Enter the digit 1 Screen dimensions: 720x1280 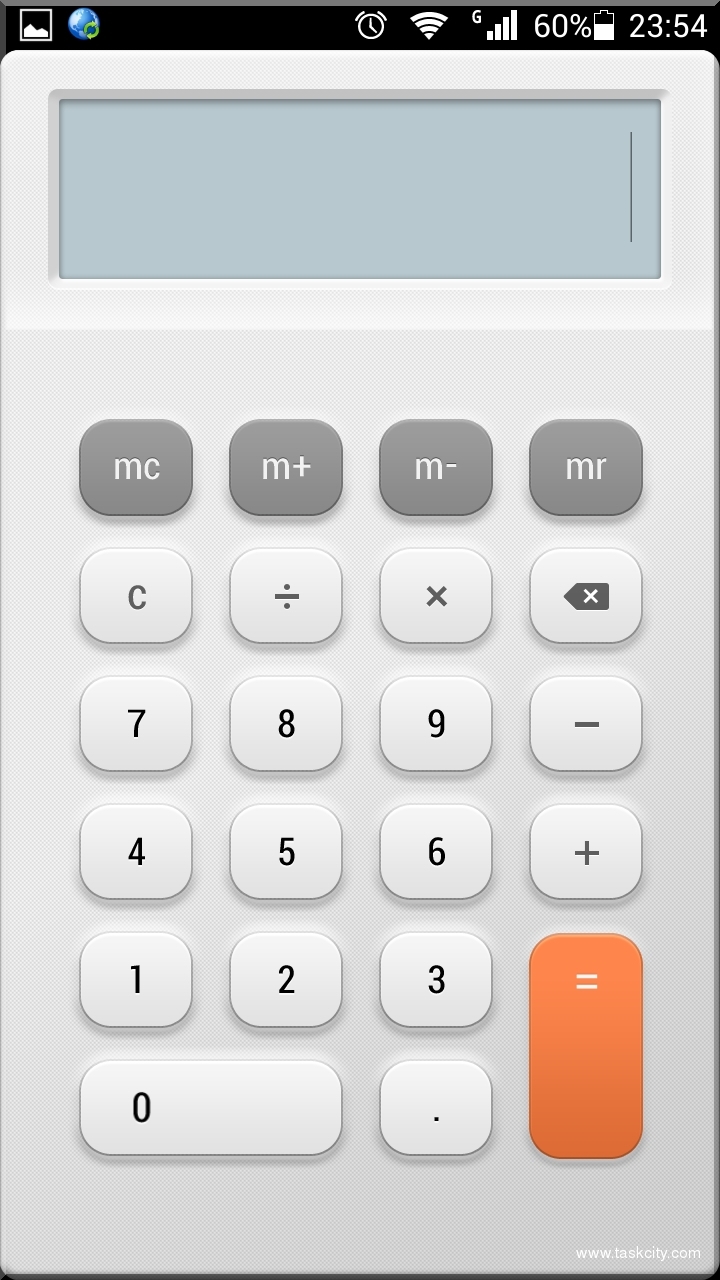(136, 980)
